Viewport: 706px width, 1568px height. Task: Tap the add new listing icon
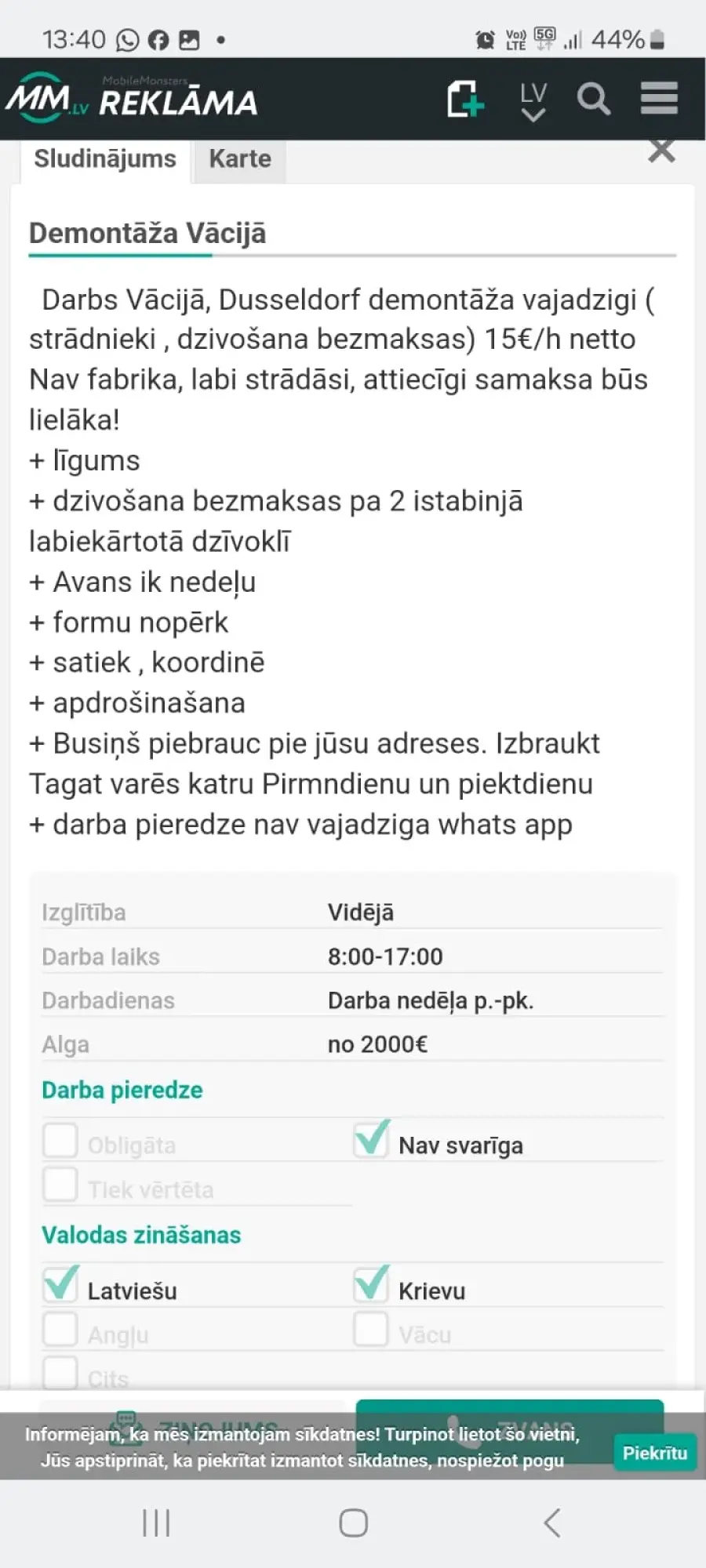click(464, 99)
